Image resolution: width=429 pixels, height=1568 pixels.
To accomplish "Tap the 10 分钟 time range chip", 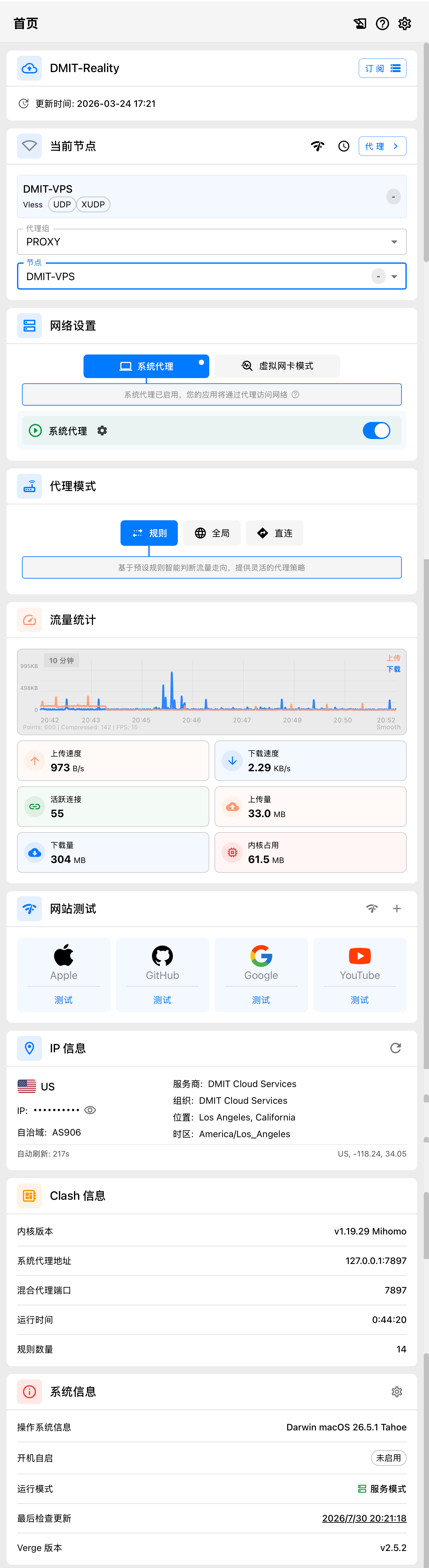I will [x=62, y=660].
